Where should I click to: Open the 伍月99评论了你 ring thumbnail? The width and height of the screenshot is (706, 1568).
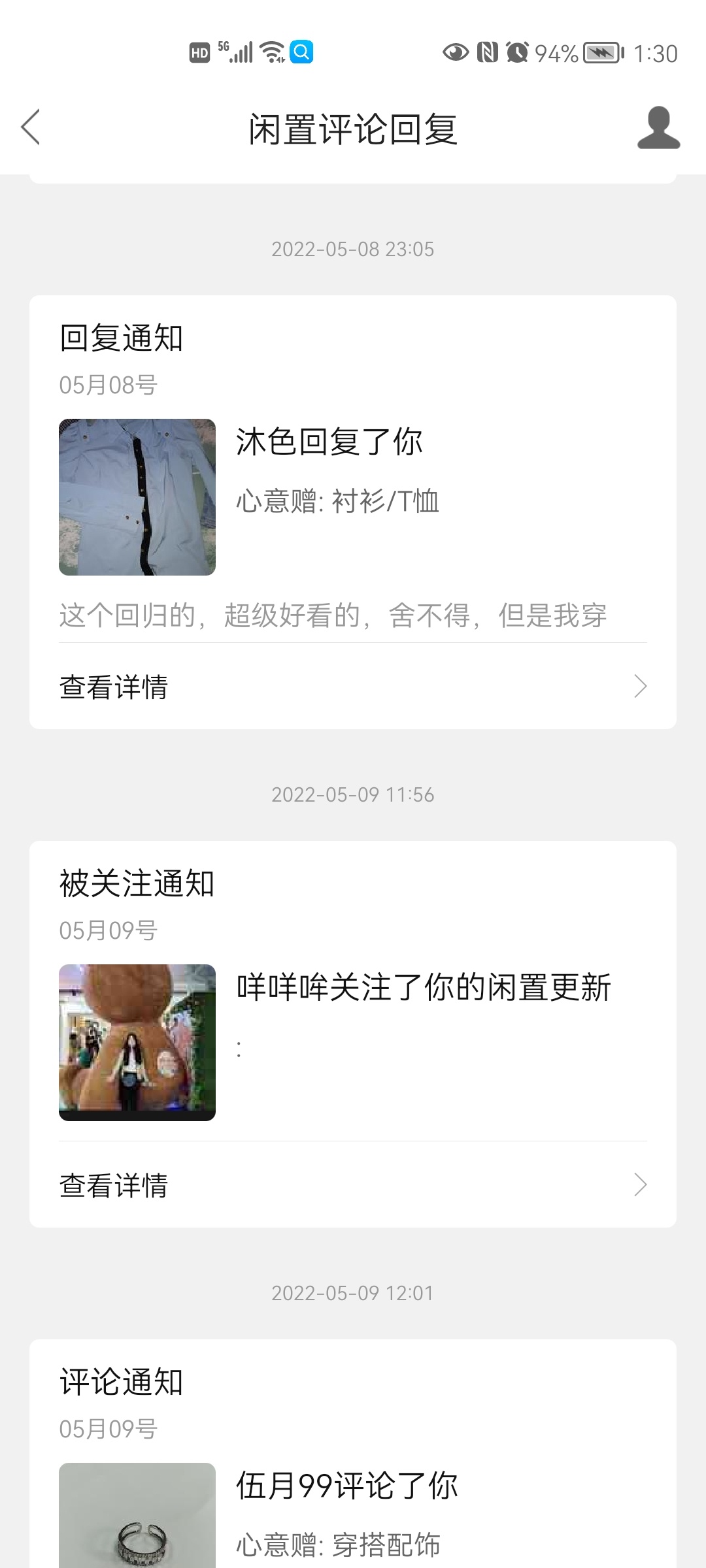pyautogui.click(x=137, y=1516)
